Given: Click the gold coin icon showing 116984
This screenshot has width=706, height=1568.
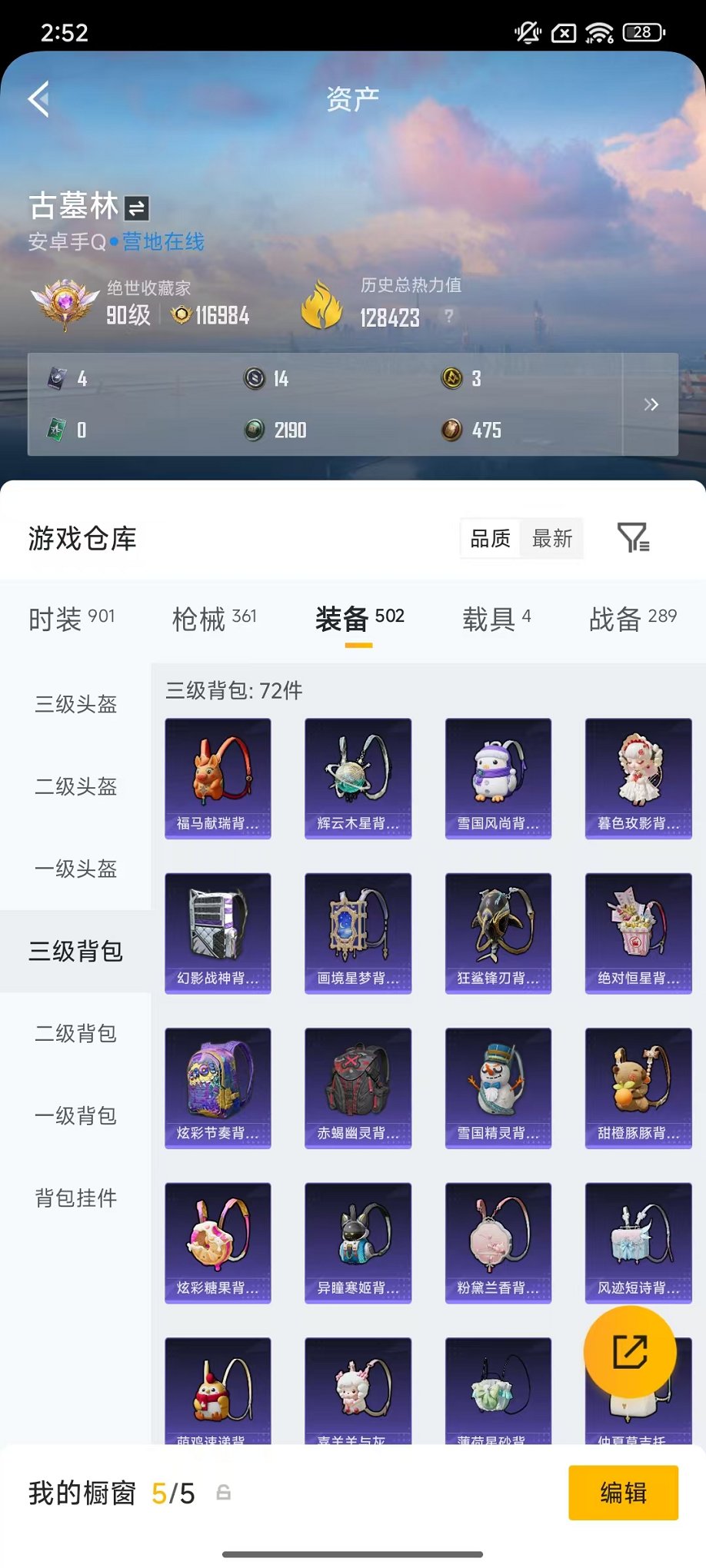Looking at the screenshot, I should click(181, 315).
